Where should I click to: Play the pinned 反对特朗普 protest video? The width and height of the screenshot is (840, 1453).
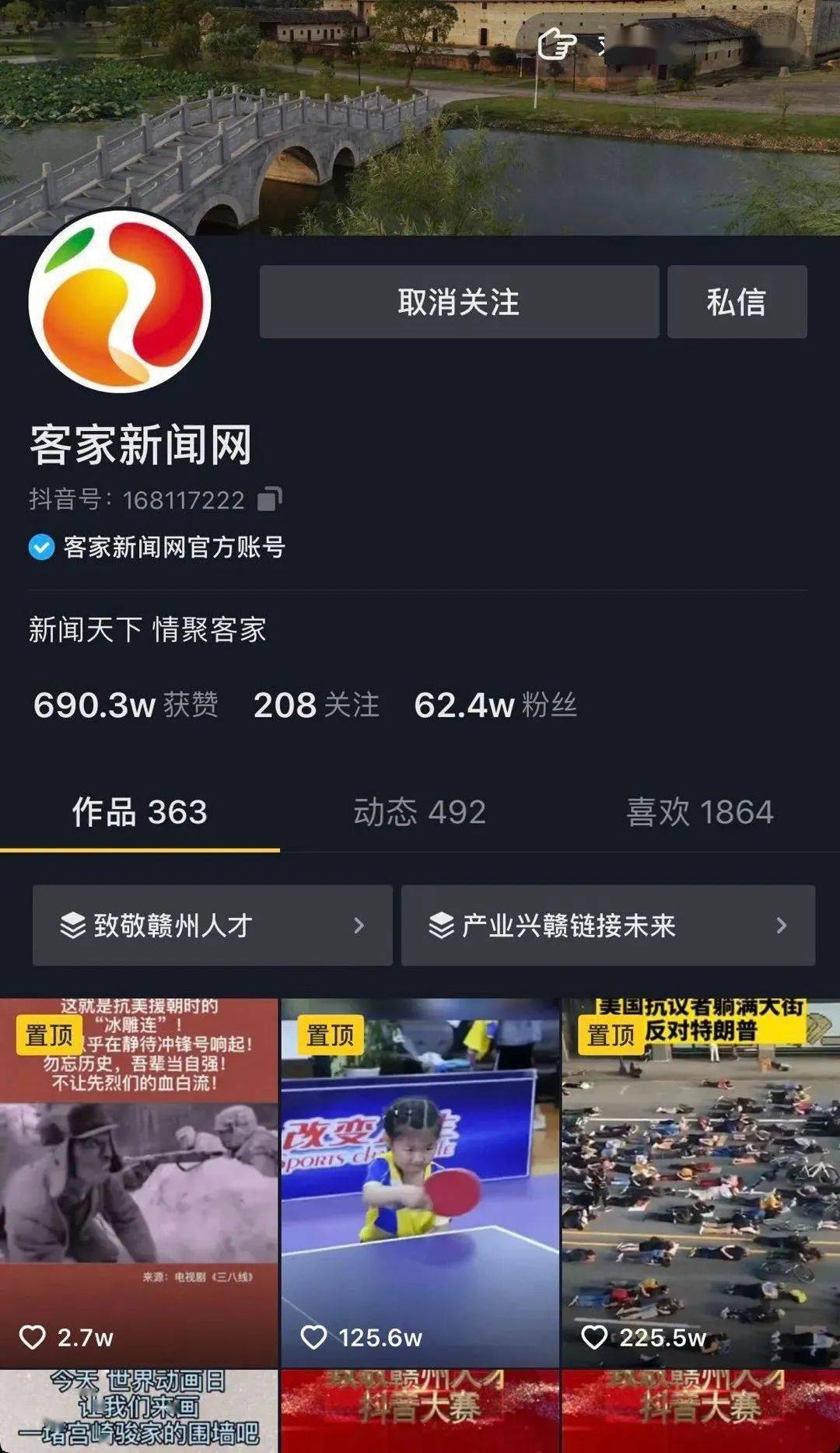[x=701, y=1182]
